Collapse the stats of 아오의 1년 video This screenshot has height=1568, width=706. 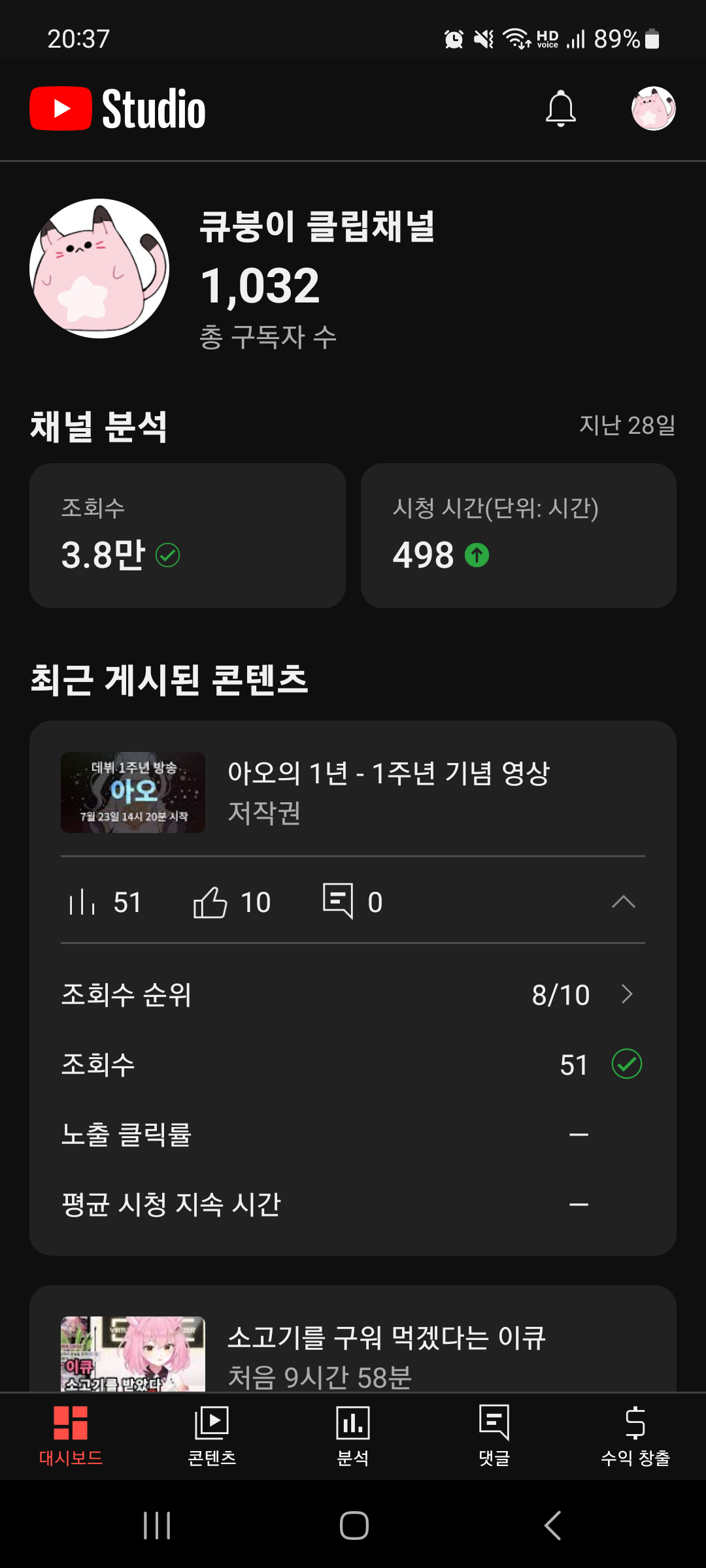click(623, 902)
